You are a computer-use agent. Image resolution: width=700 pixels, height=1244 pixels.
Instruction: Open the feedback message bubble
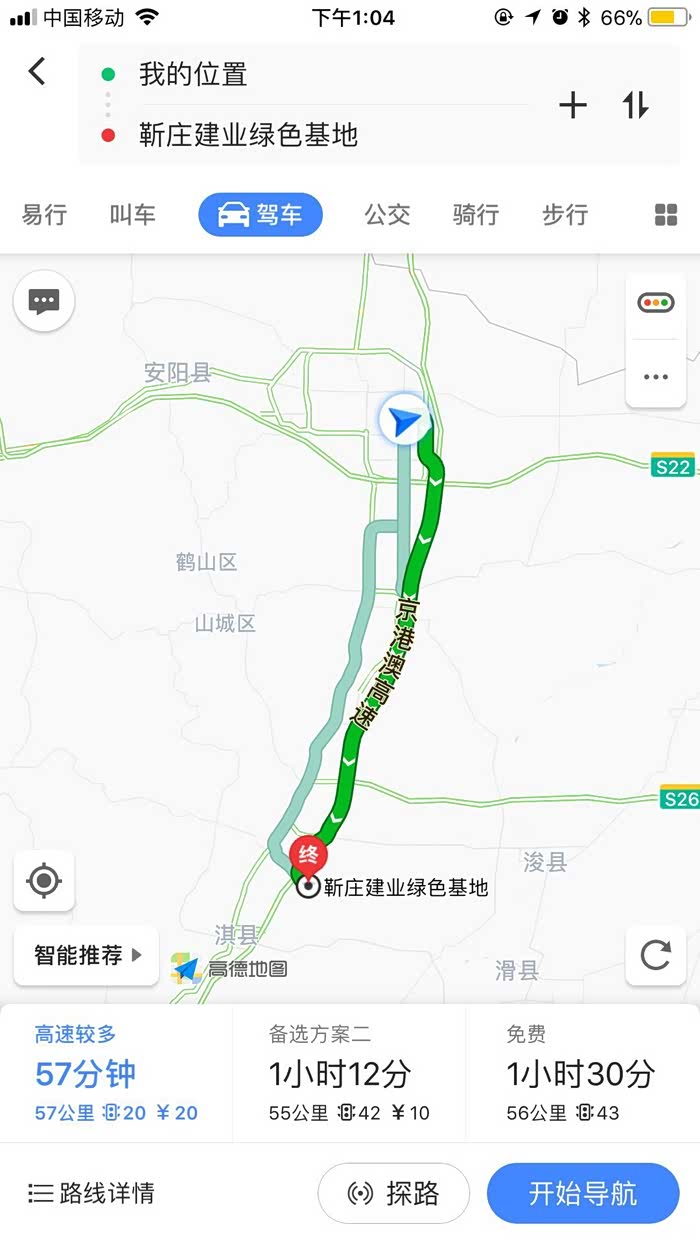click(44, 301)
